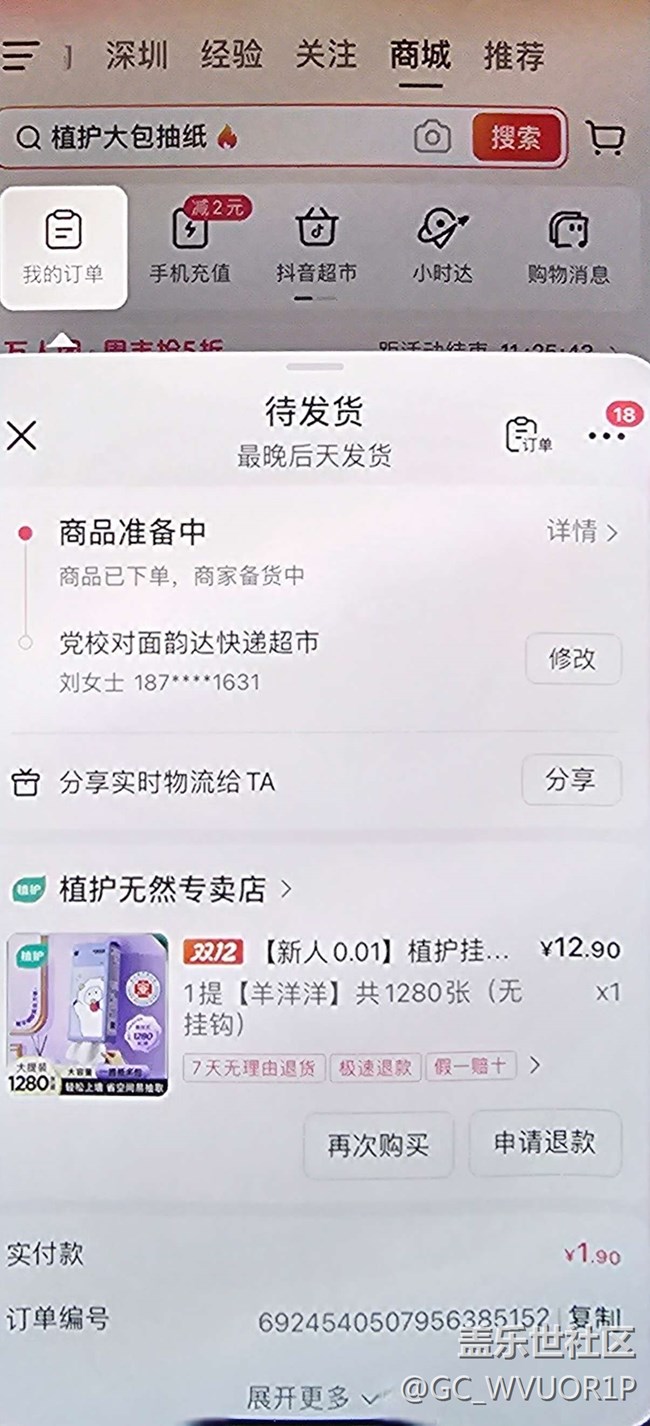Open the three-dot overflow menu

(x=606, y=436)
